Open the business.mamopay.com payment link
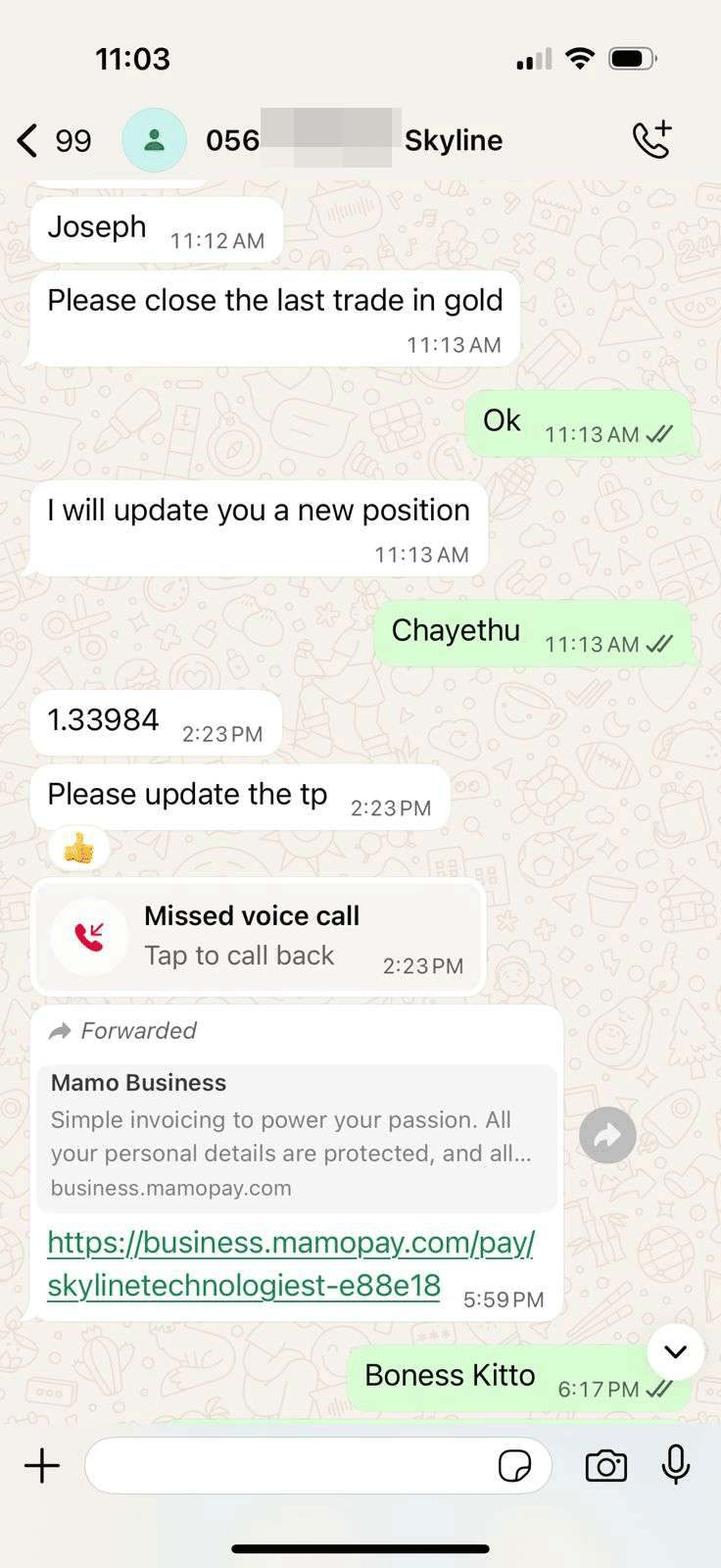 tap(291, 1263)
